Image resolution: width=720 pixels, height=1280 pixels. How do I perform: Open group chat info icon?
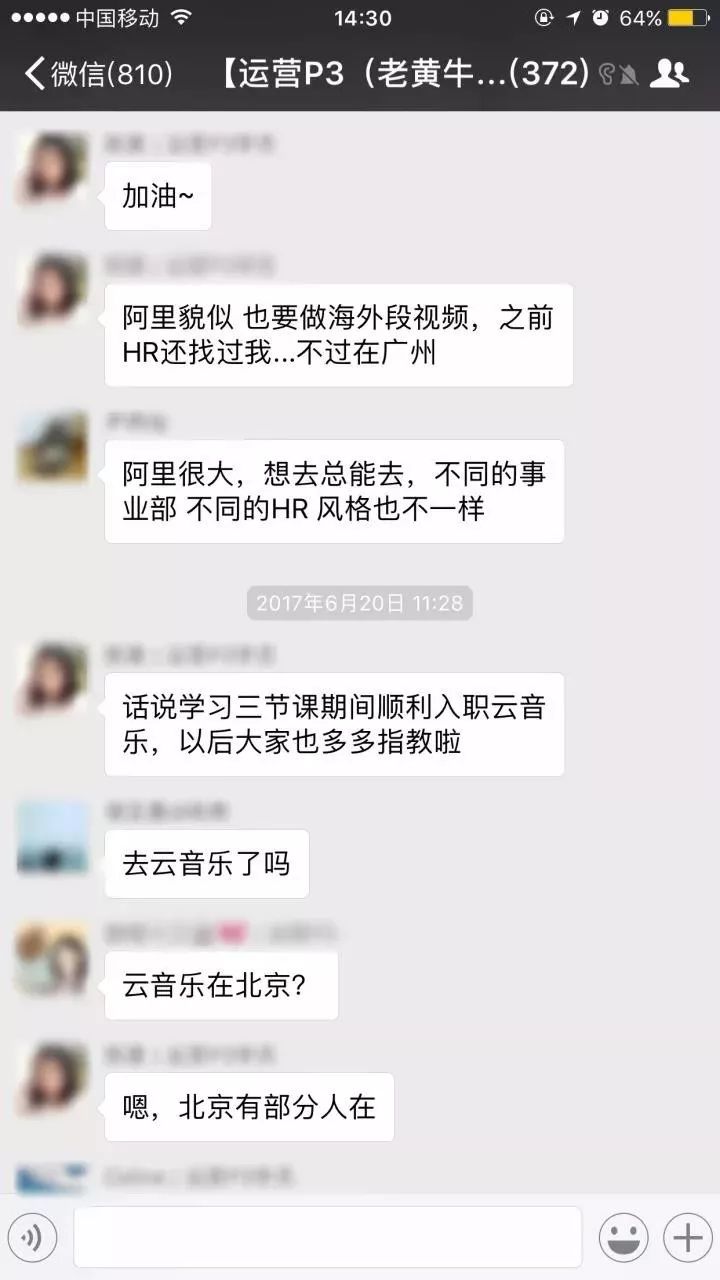tap(669, 74)
